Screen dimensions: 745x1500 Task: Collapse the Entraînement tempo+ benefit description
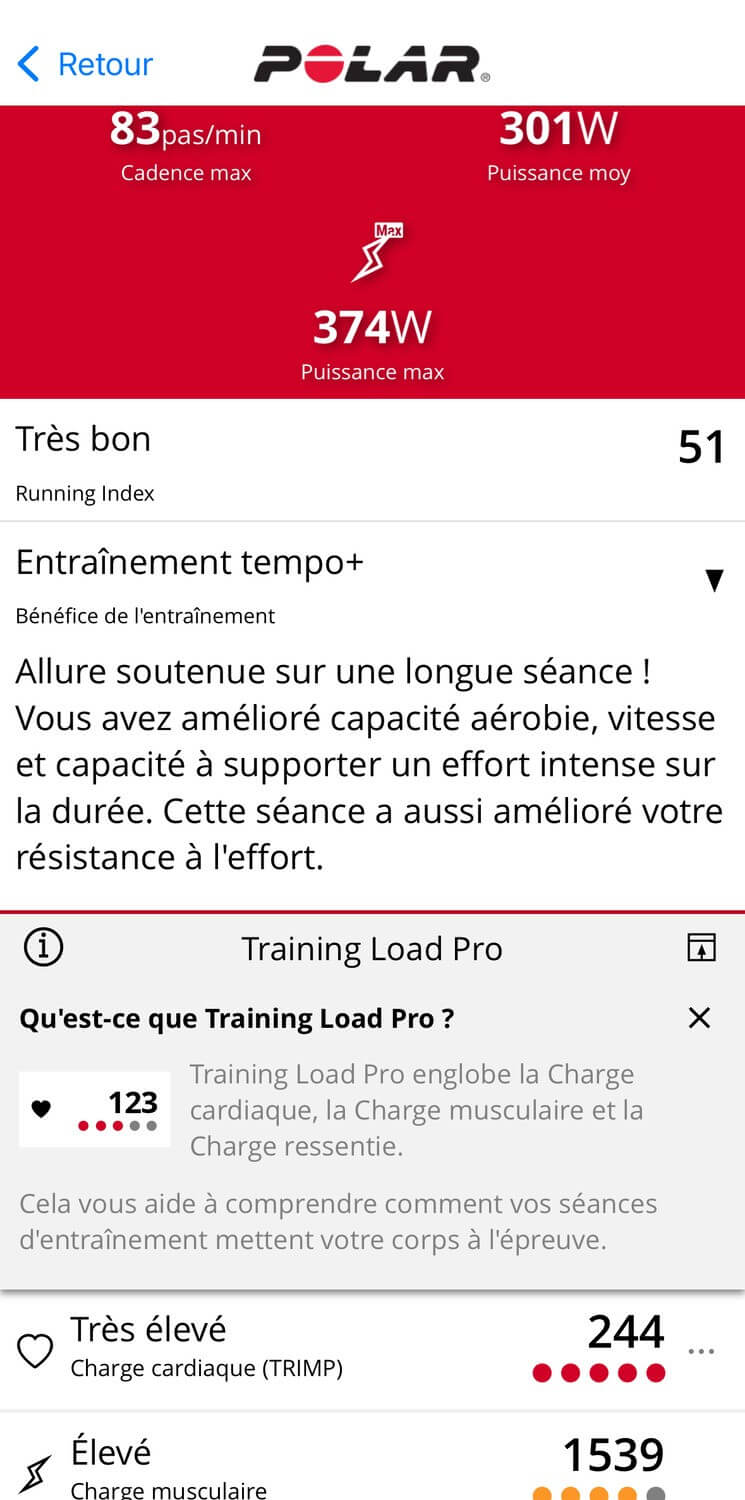pos(713,580)
